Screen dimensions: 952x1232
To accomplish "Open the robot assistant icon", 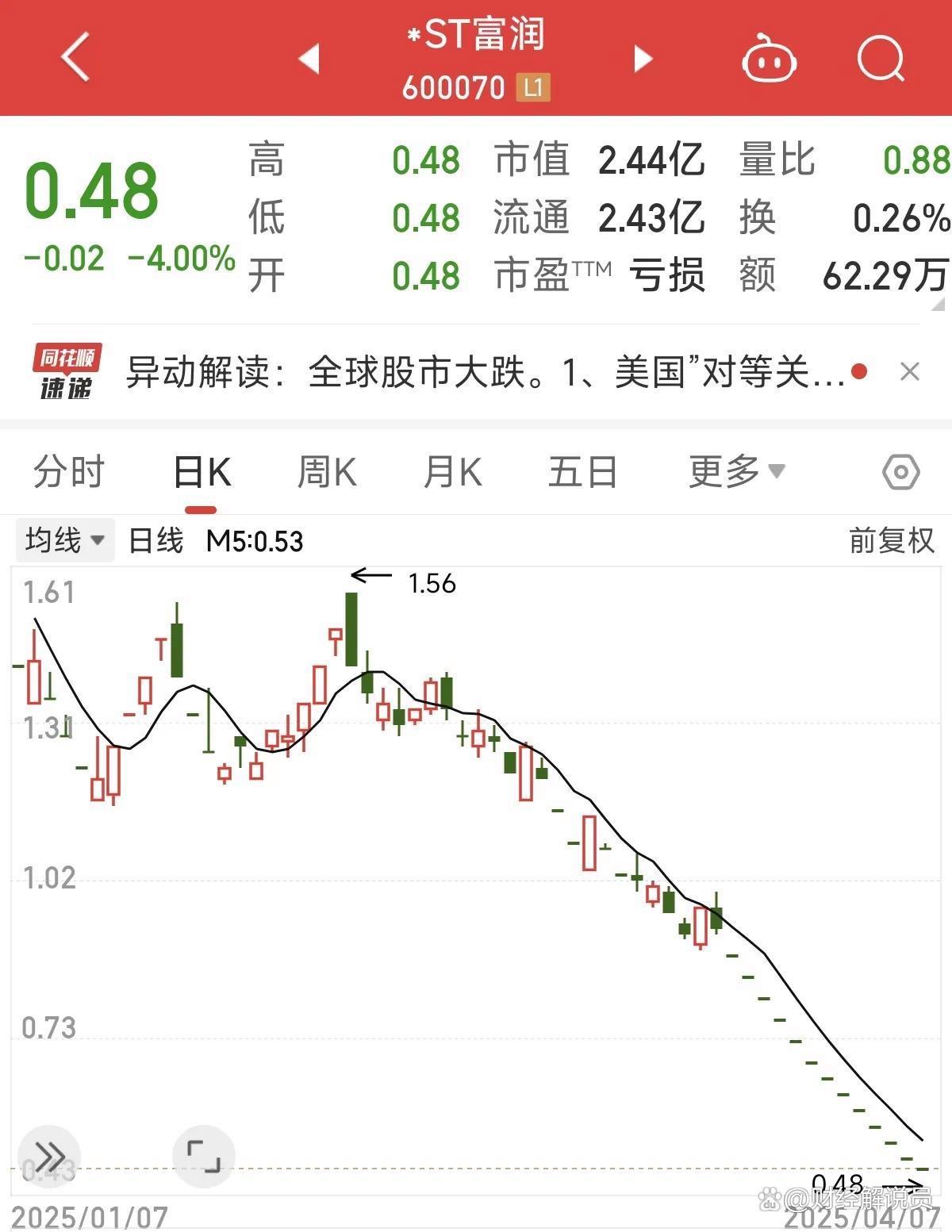I will pos(769,59).
